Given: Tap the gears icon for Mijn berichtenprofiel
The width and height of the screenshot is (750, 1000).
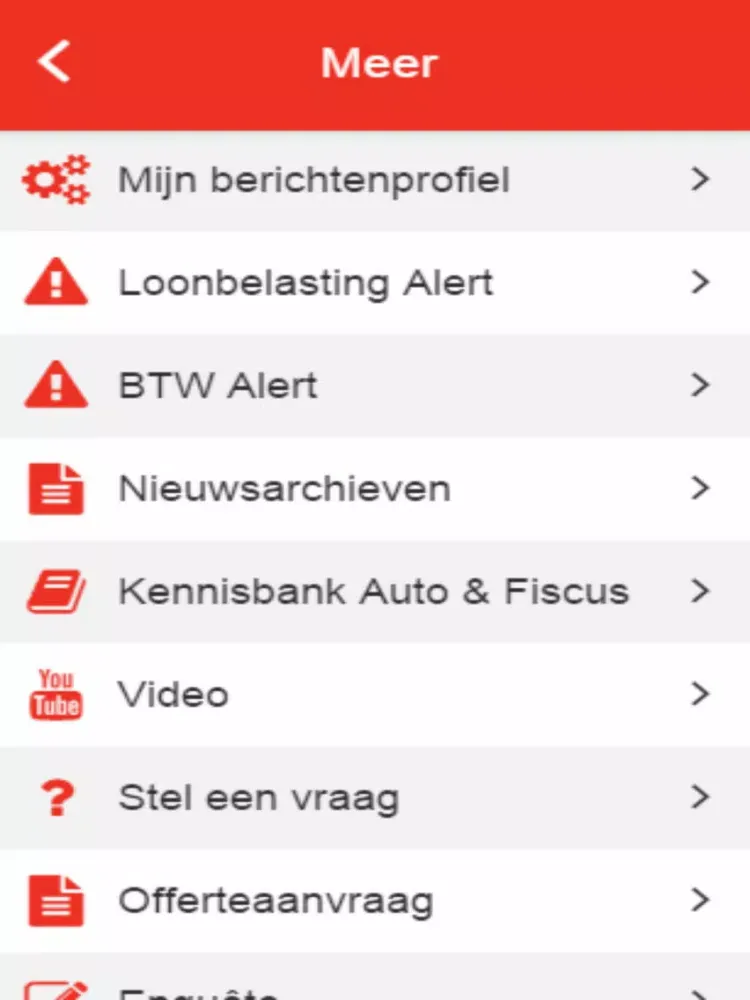Looking at the screenshot, I should (55, 180).
